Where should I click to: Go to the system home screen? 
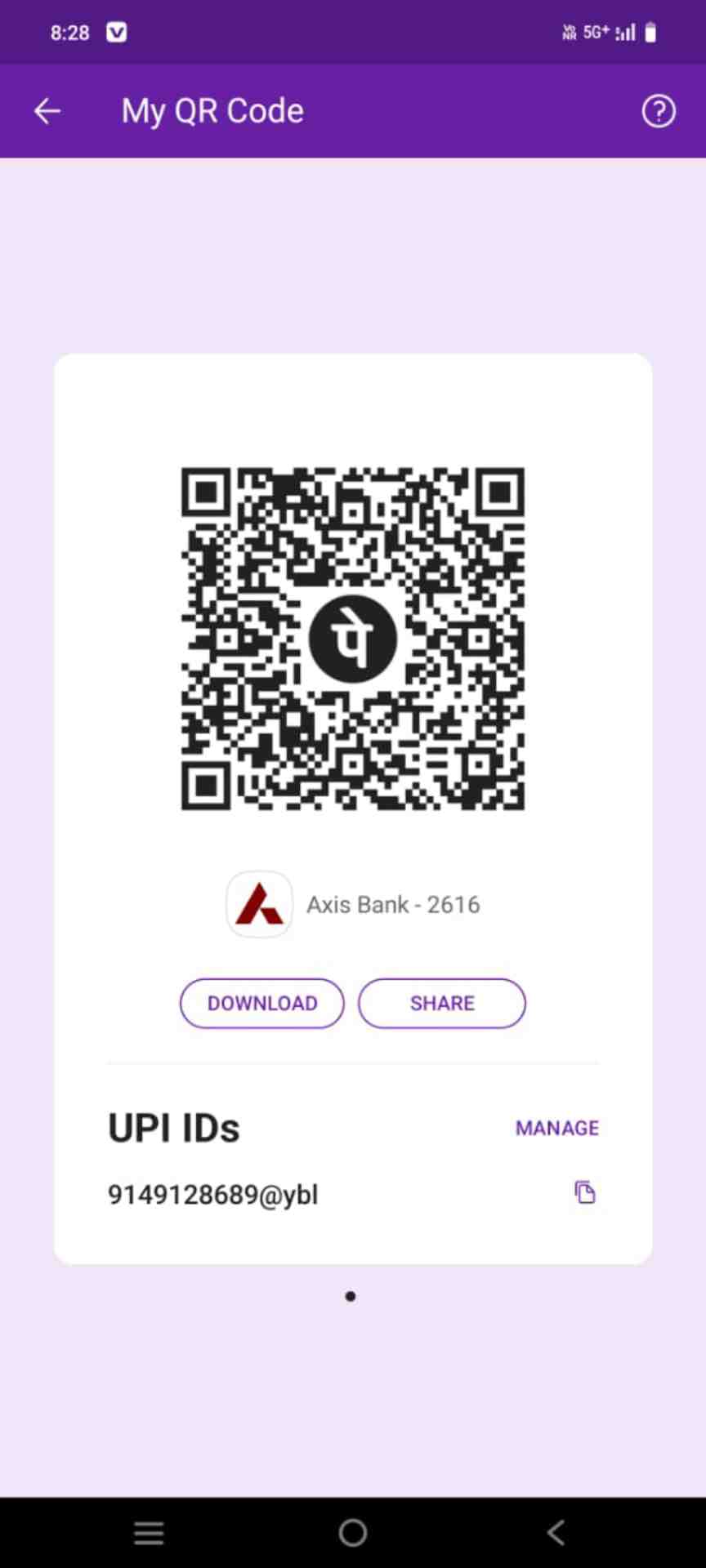(x=353, y=1533)
